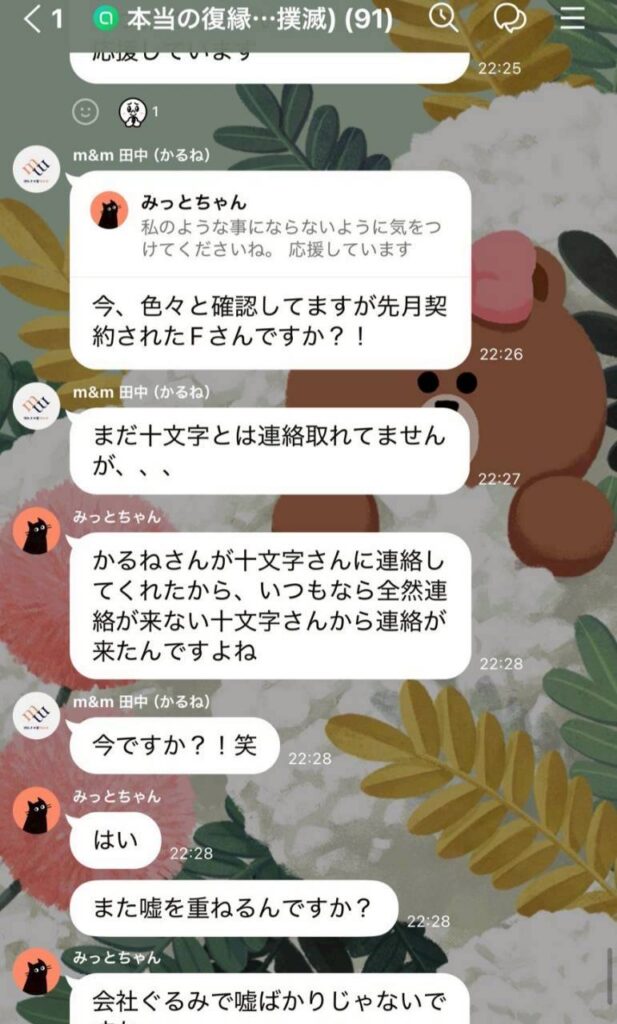Add a reaction with the smiley icon

pos(86,111)
